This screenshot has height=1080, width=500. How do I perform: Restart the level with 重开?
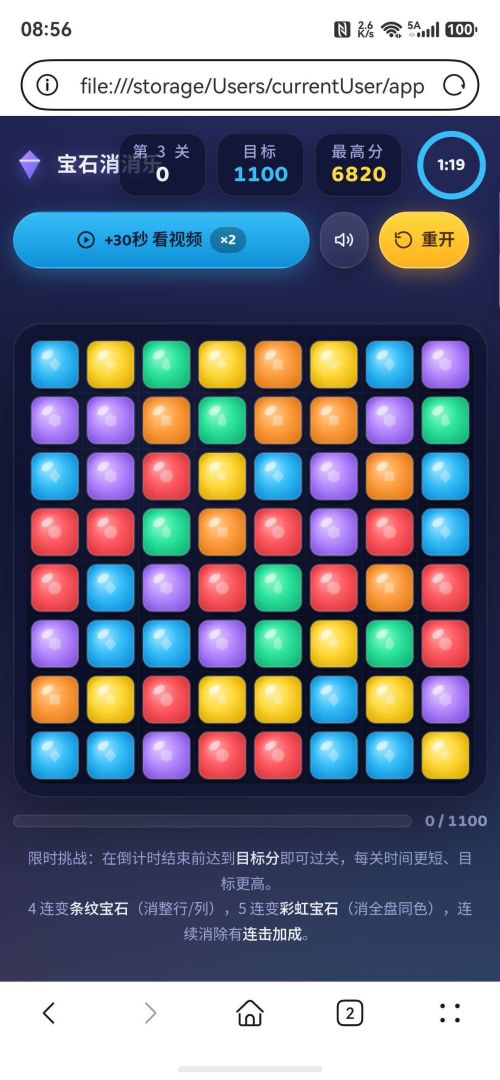(x=424, y=240)
